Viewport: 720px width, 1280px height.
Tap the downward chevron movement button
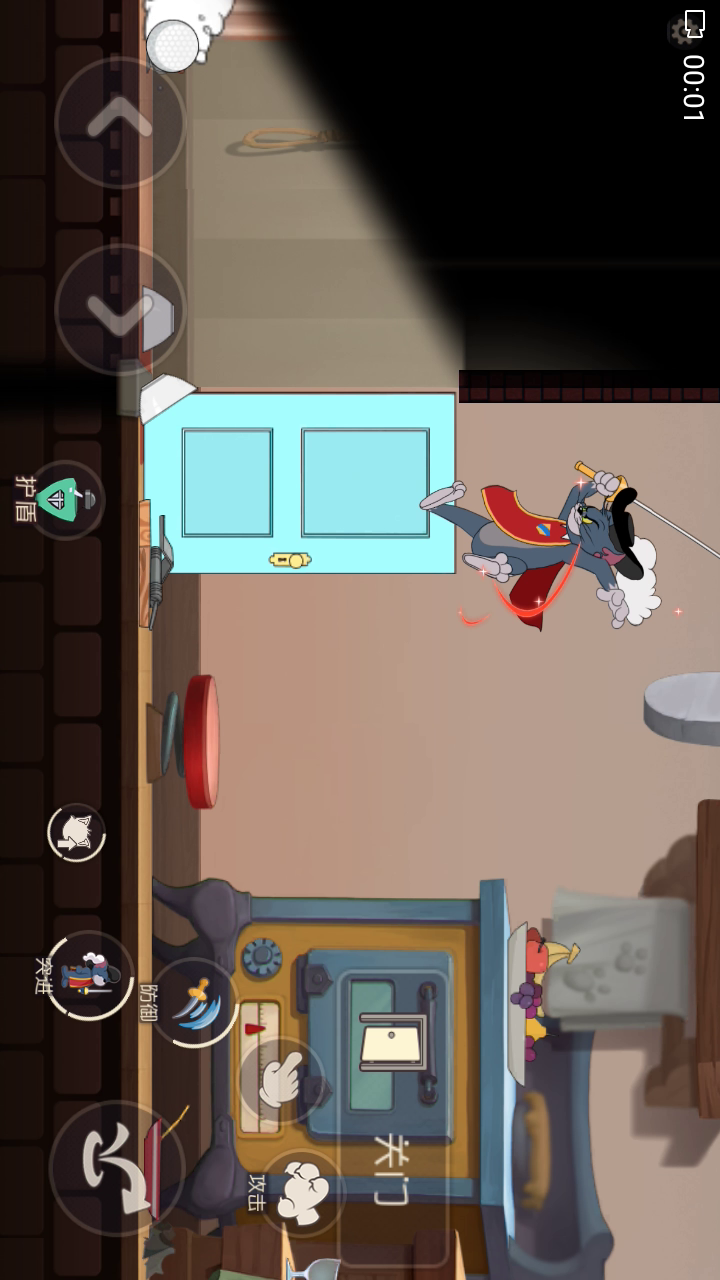point(119,310)
